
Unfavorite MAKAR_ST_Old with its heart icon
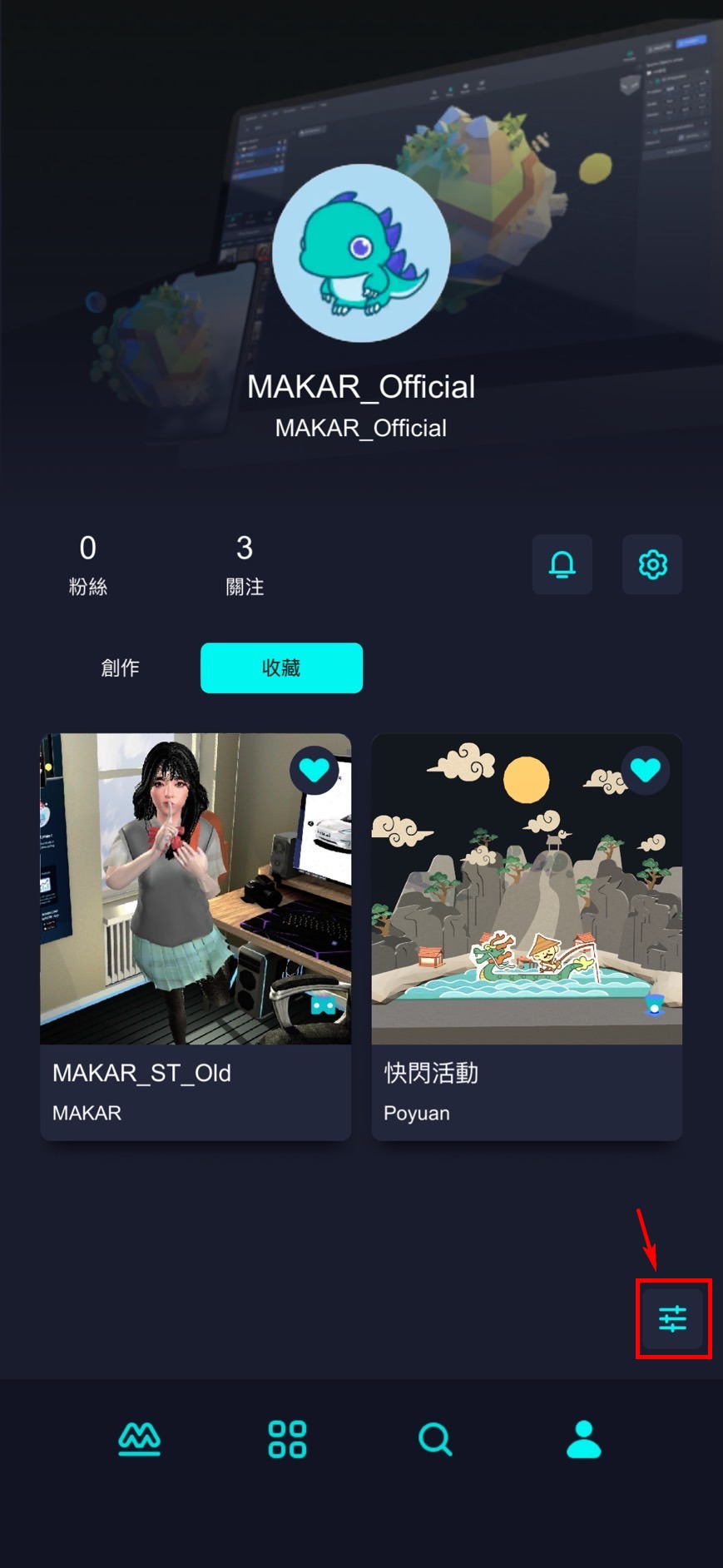(x=314, y=770)
